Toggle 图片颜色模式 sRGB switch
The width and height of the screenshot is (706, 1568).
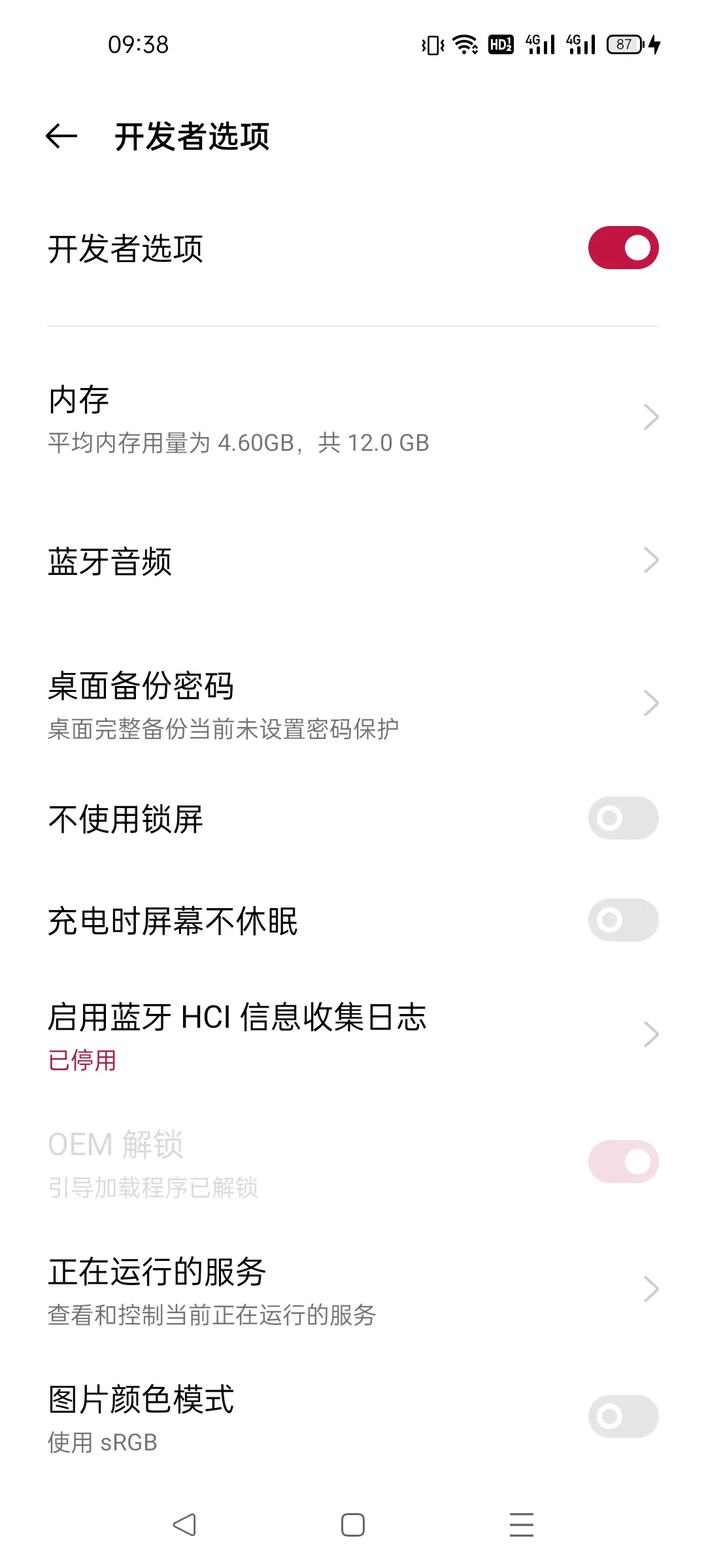point(623,1416)
